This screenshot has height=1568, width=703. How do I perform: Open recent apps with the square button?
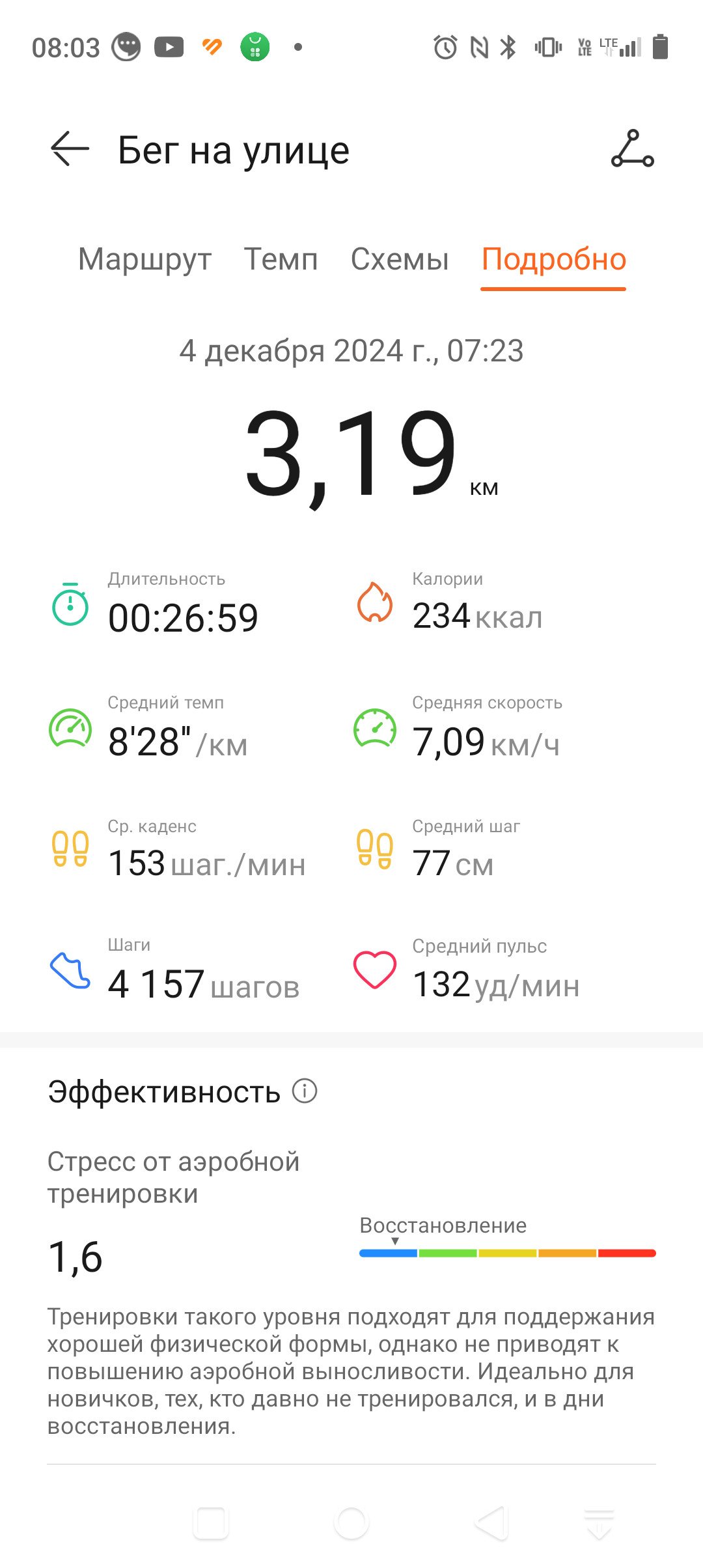tap(211, 1524)
